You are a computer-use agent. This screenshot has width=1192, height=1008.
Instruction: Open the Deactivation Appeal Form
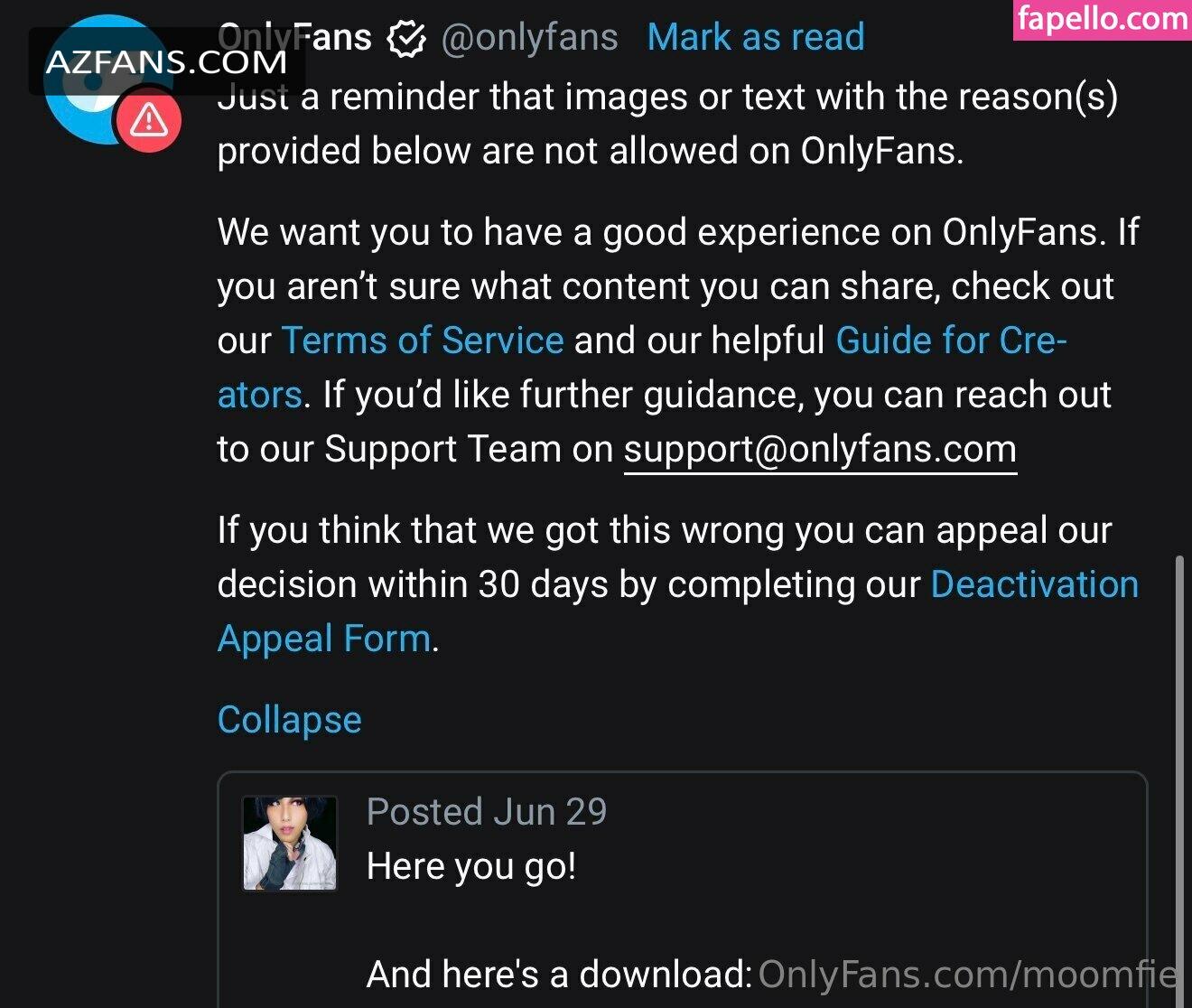point(1034,584)
